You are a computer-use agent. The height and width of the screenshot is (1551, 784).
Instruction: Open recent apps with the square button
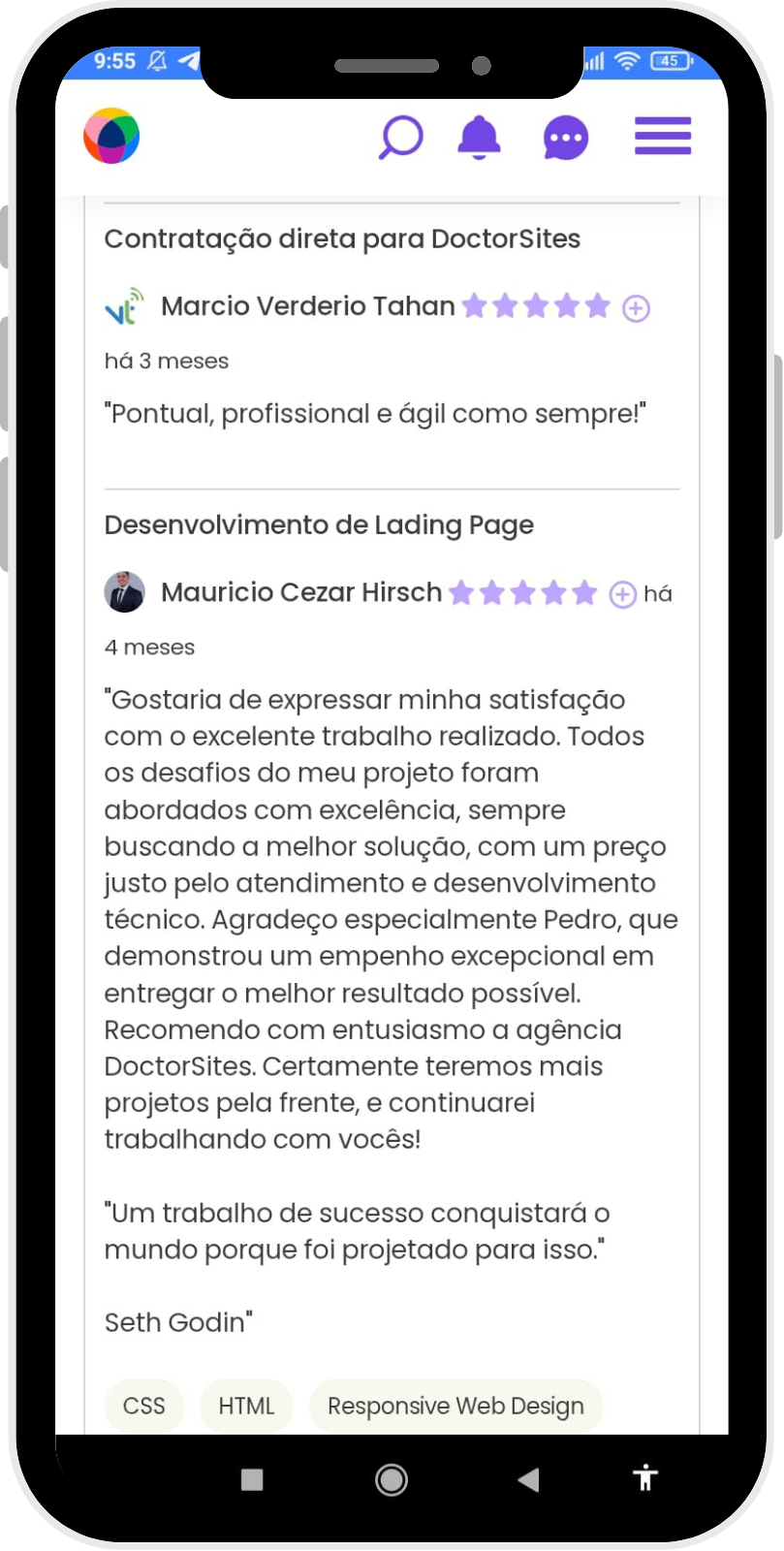[252, 1479]
